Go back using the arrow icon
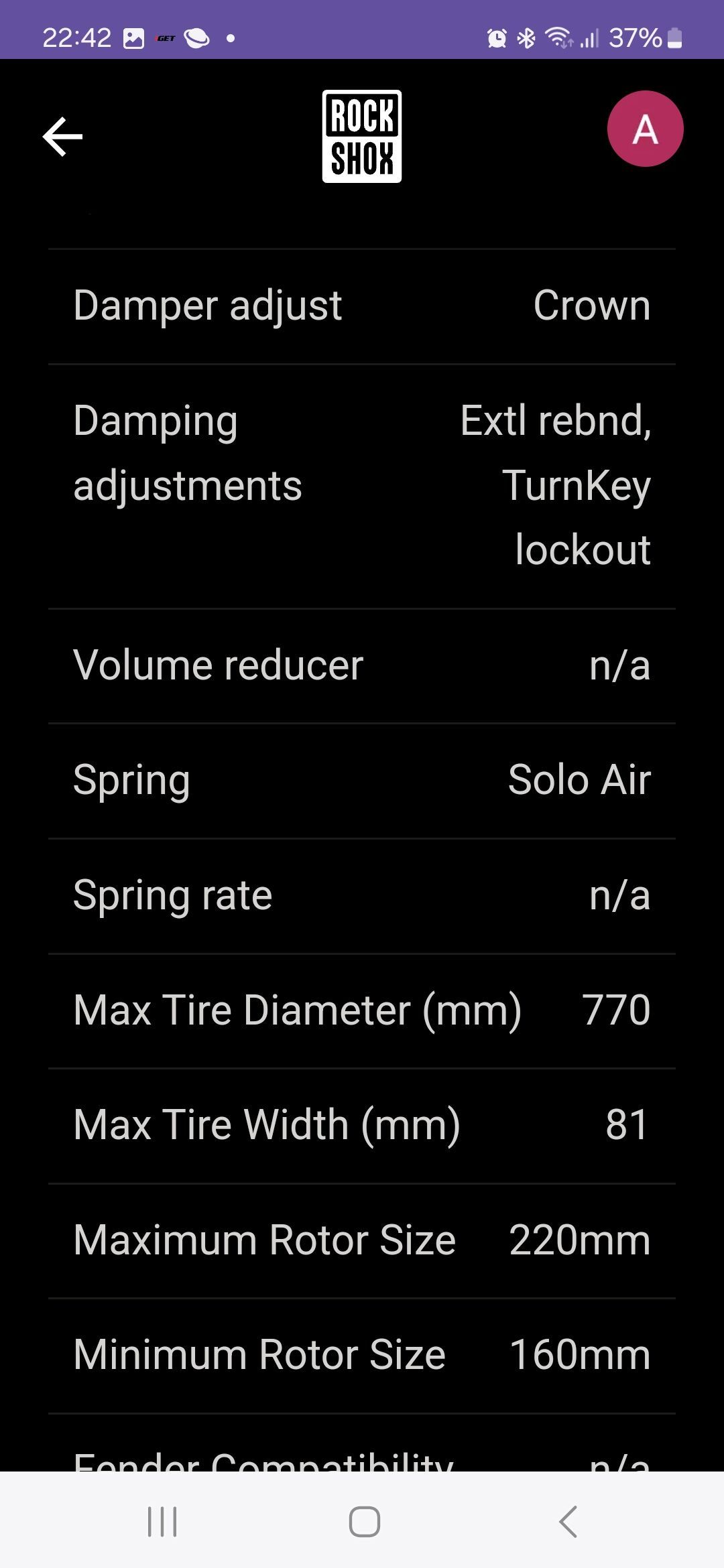724x1568 pixels. pos(62,137)
